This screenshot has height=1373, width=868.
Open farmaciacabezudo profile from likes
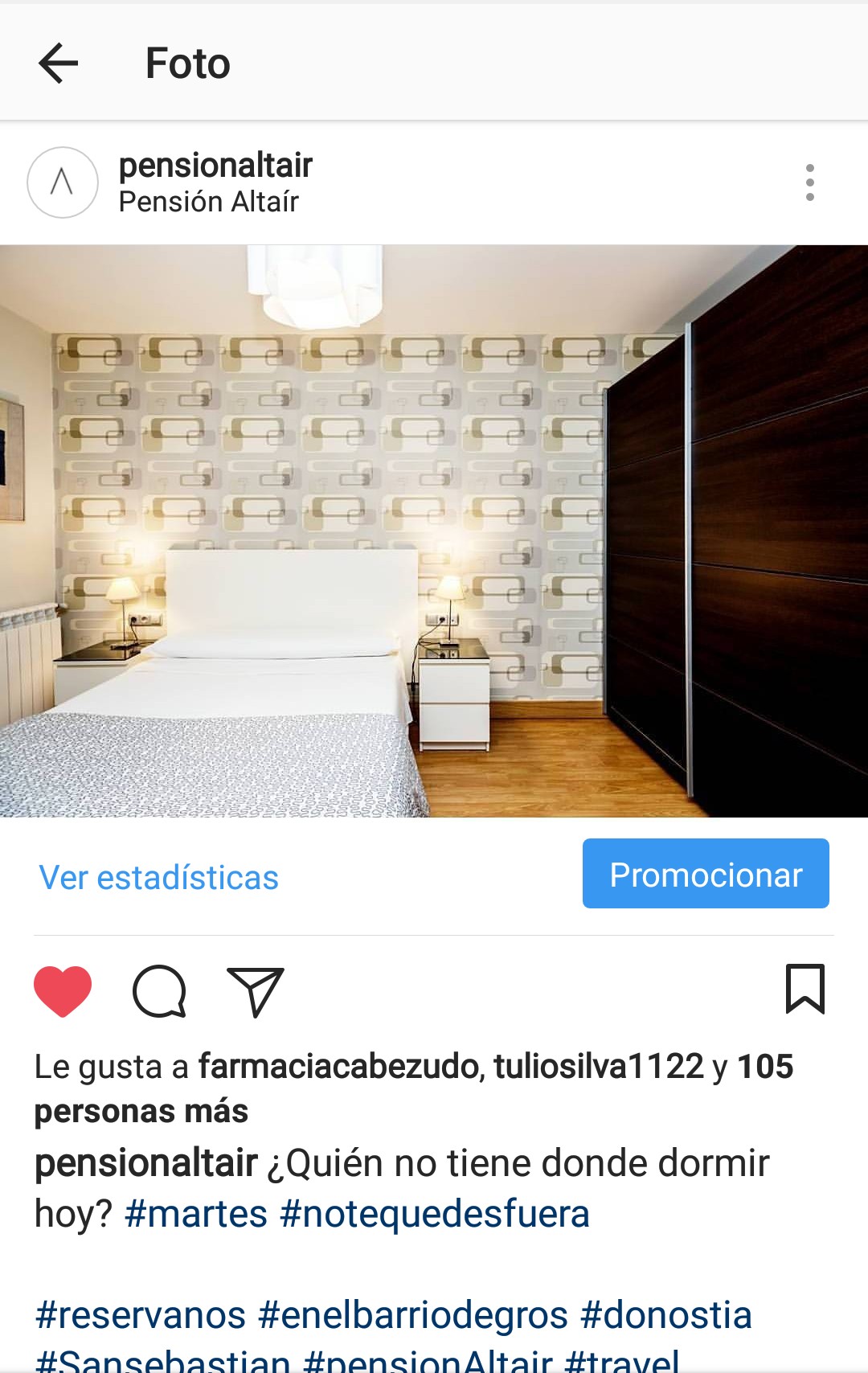pyautogui.click(x=339, y=1067)
